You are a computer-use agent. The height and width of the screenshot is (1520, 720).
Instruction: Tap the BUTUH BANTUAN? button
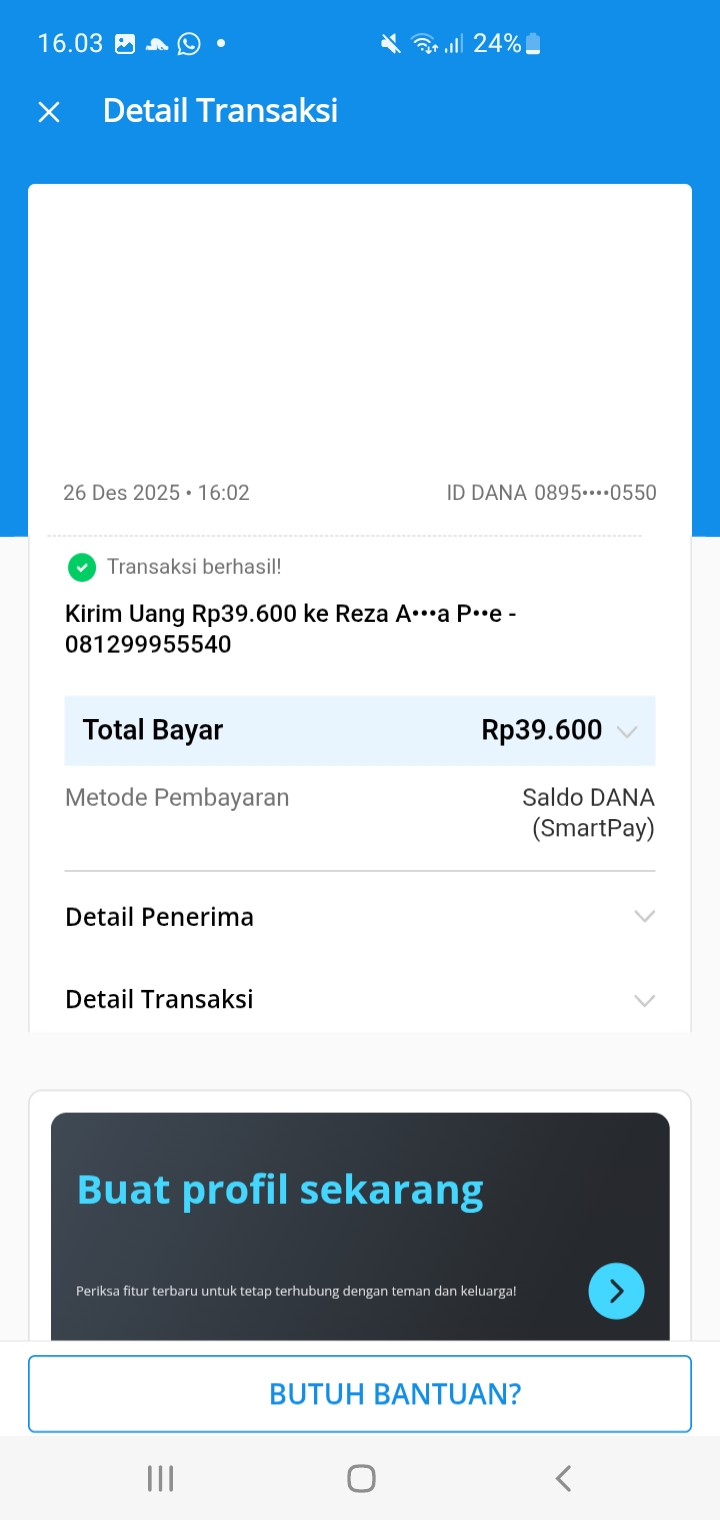click(x=360, y=1394)
